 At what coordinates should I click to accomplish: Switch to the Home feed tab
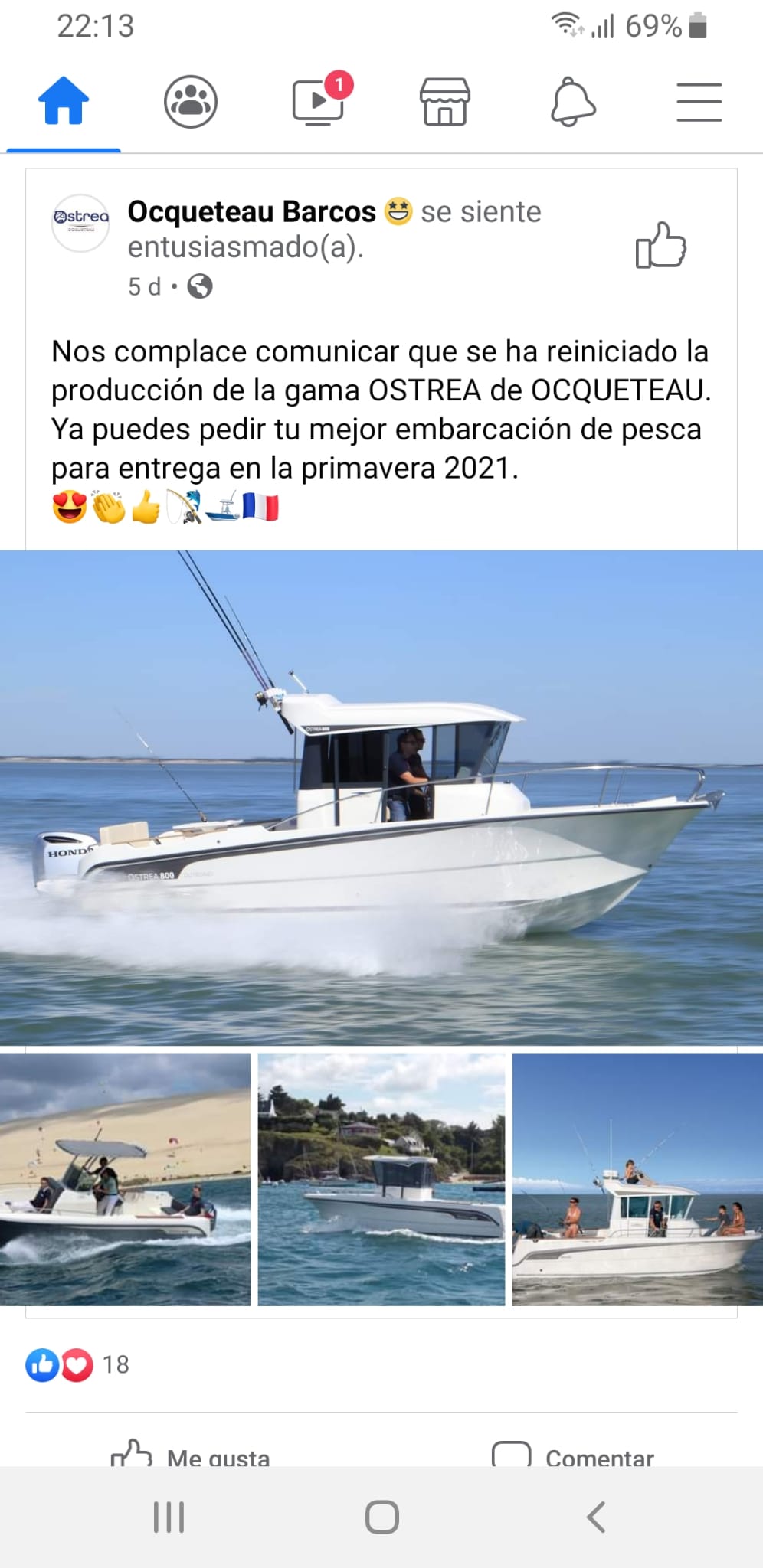click(x=64, y=101)
